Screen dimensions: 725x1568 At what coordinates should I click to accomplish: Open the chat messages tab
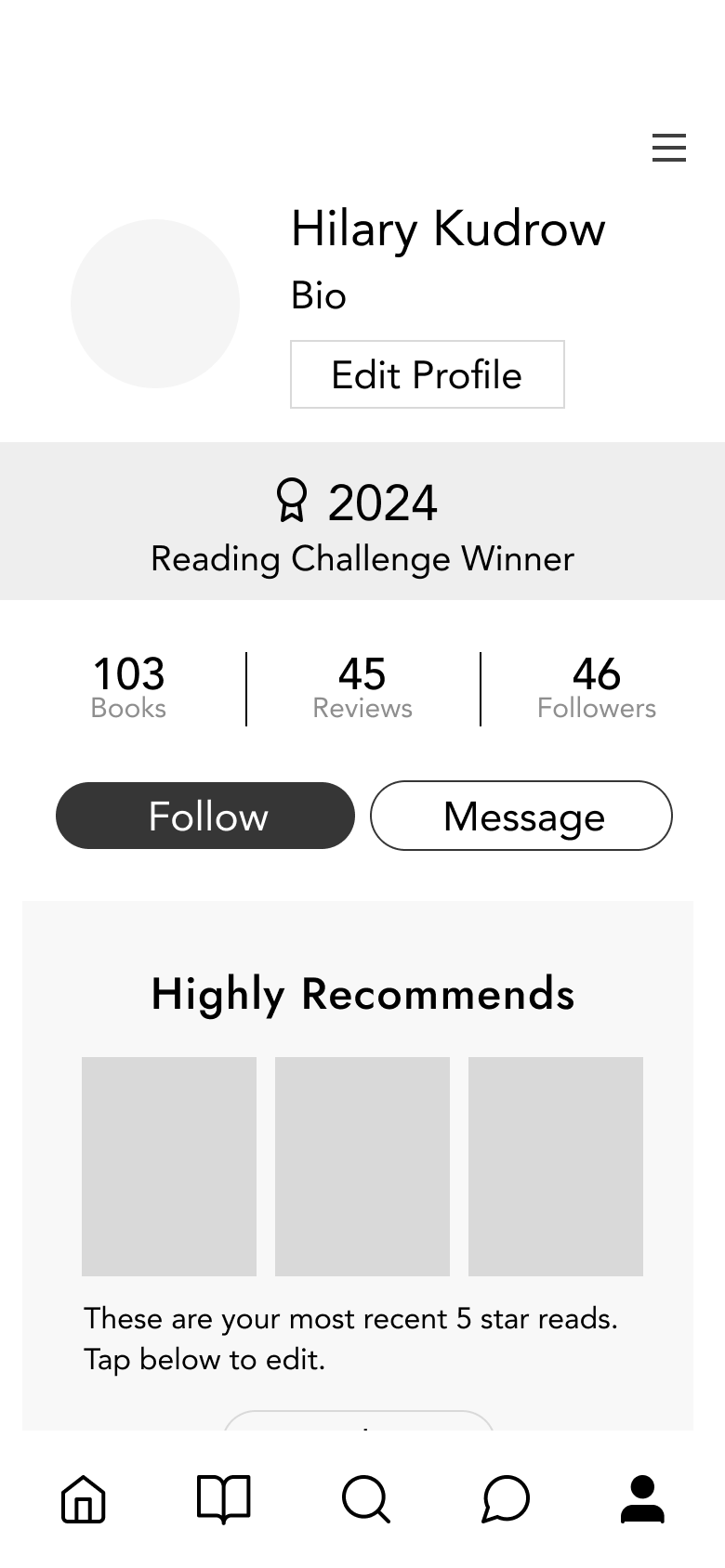(506, 1498)
